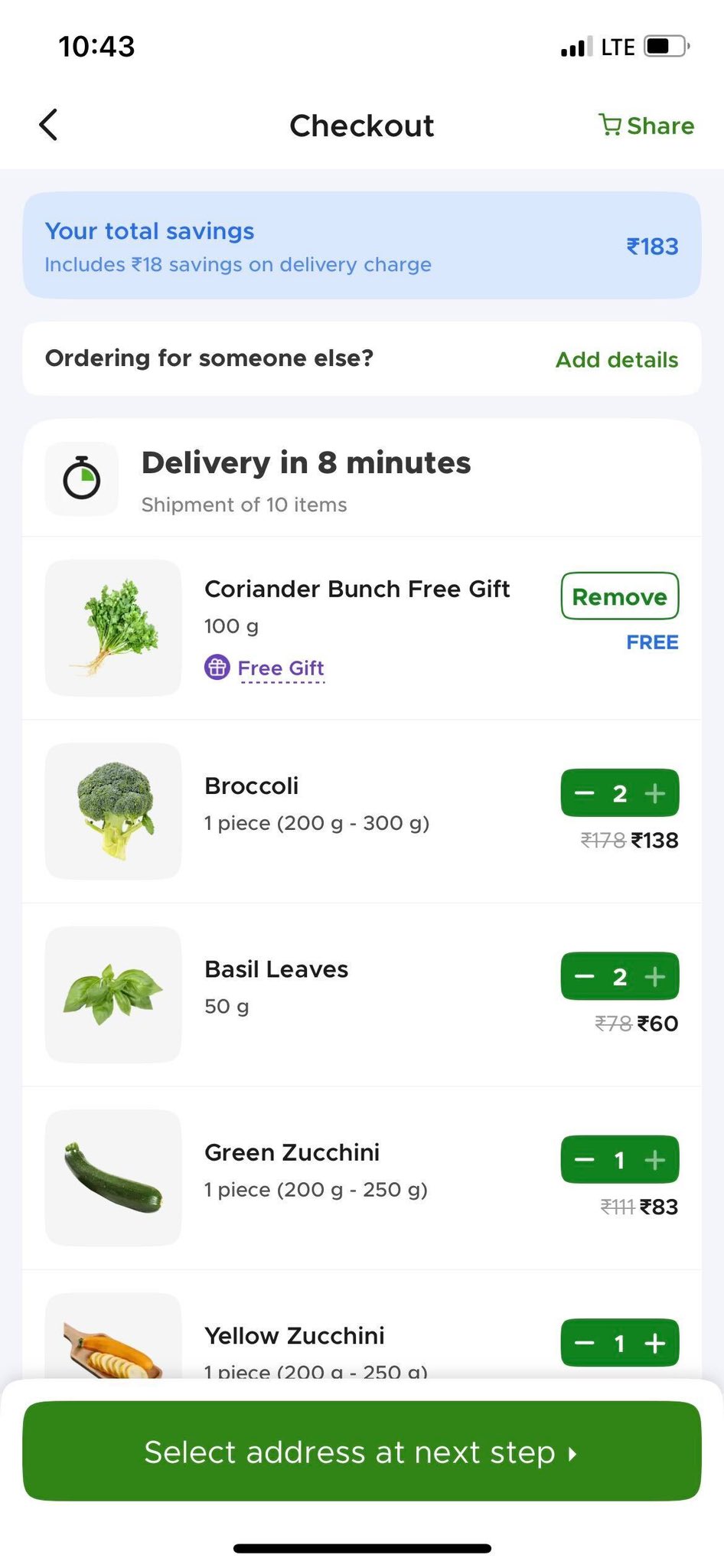This screenshot has height=1568, width=724.
Task: Increase Broccoli quantity
Action: click(655, 793)
